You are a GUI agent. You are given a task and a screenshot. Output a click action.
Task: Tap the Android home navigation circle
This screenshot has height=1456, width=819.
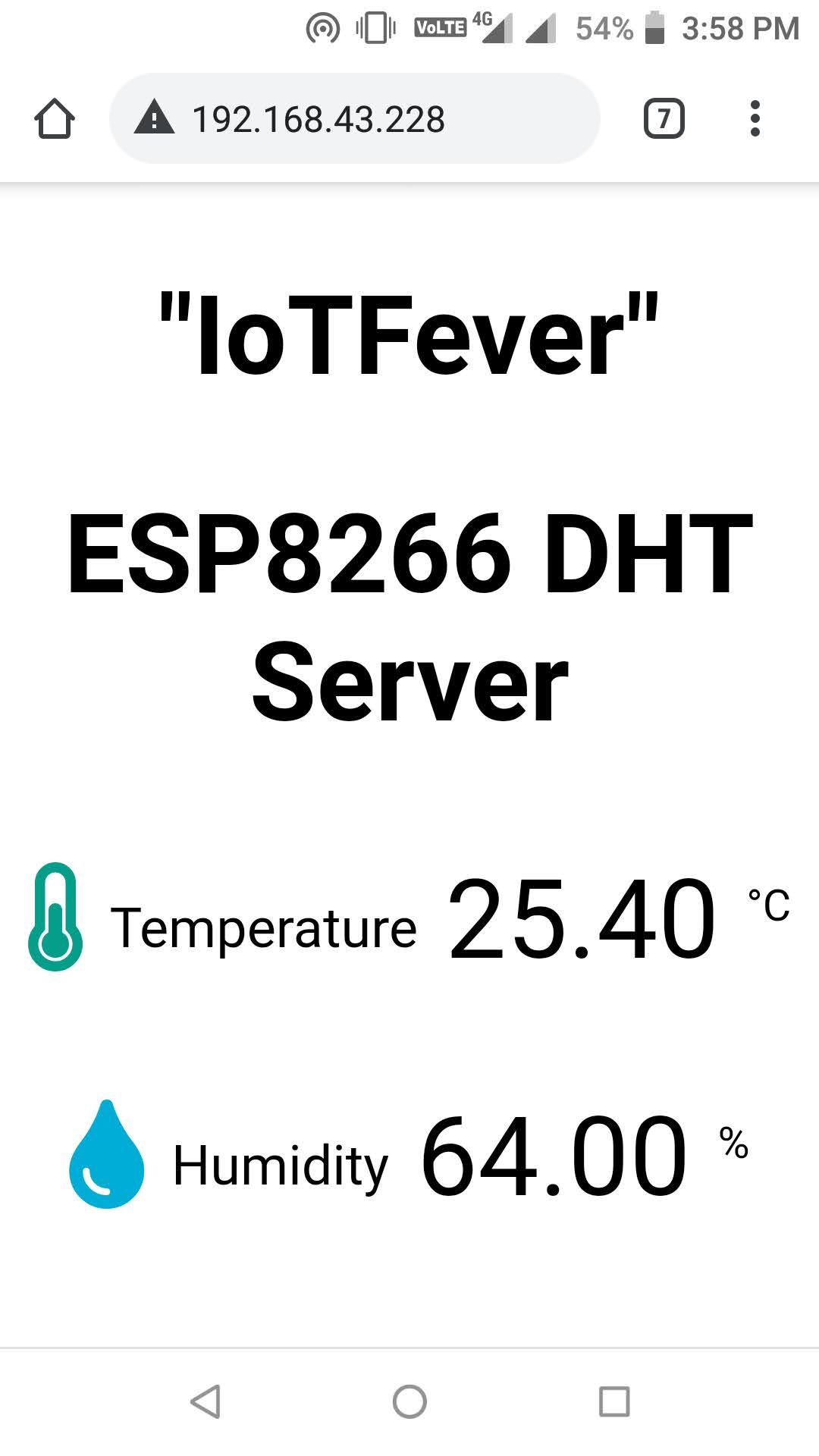407,1399
